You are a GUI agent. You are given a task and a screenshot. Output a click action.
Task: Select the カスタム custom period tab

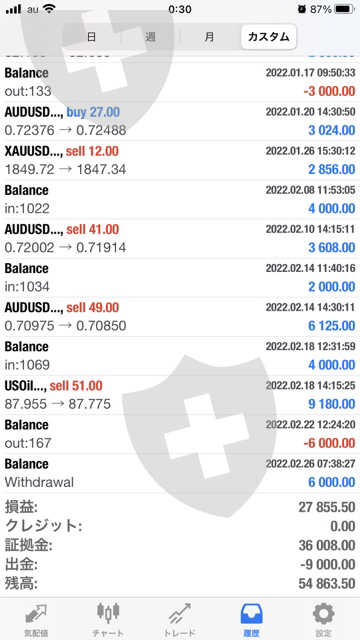pyautogui.click(x=268, y=37)
